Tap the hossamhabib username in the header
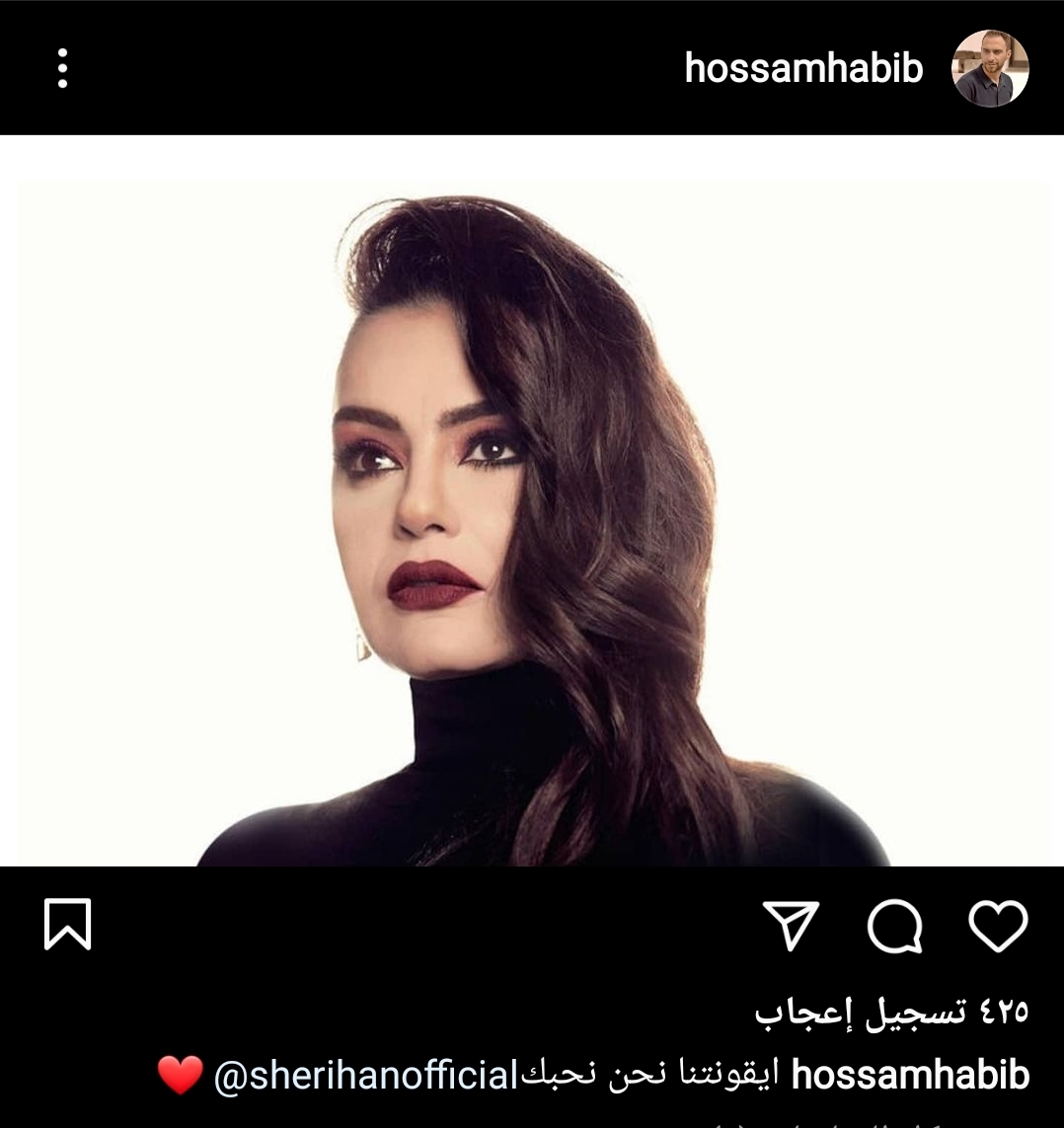Image resolution: width=1064 pixels, height=1128 pixels. tap(803, 68)
